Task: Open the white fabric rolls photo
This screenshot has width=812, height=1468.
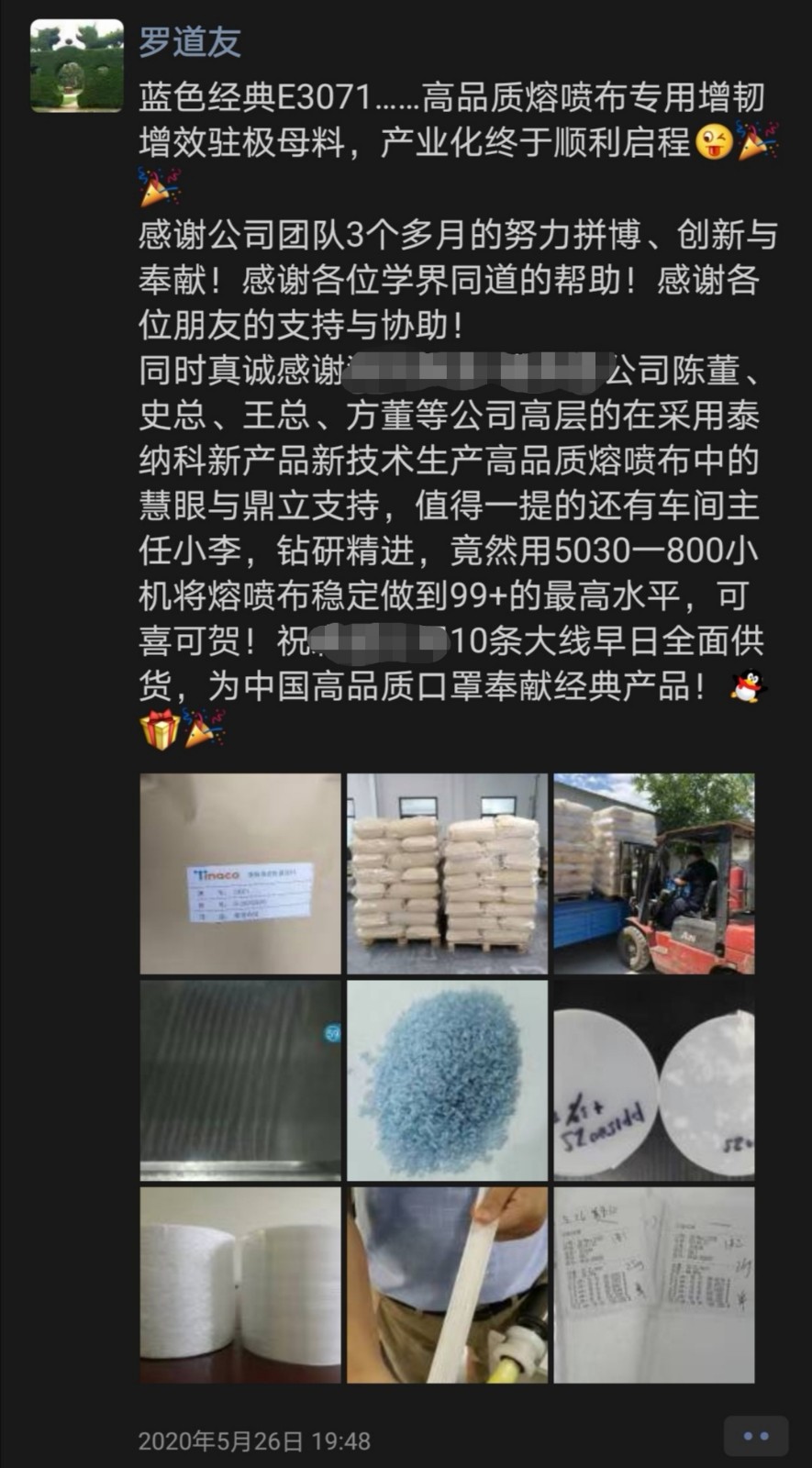Action: coord(240,1284)
